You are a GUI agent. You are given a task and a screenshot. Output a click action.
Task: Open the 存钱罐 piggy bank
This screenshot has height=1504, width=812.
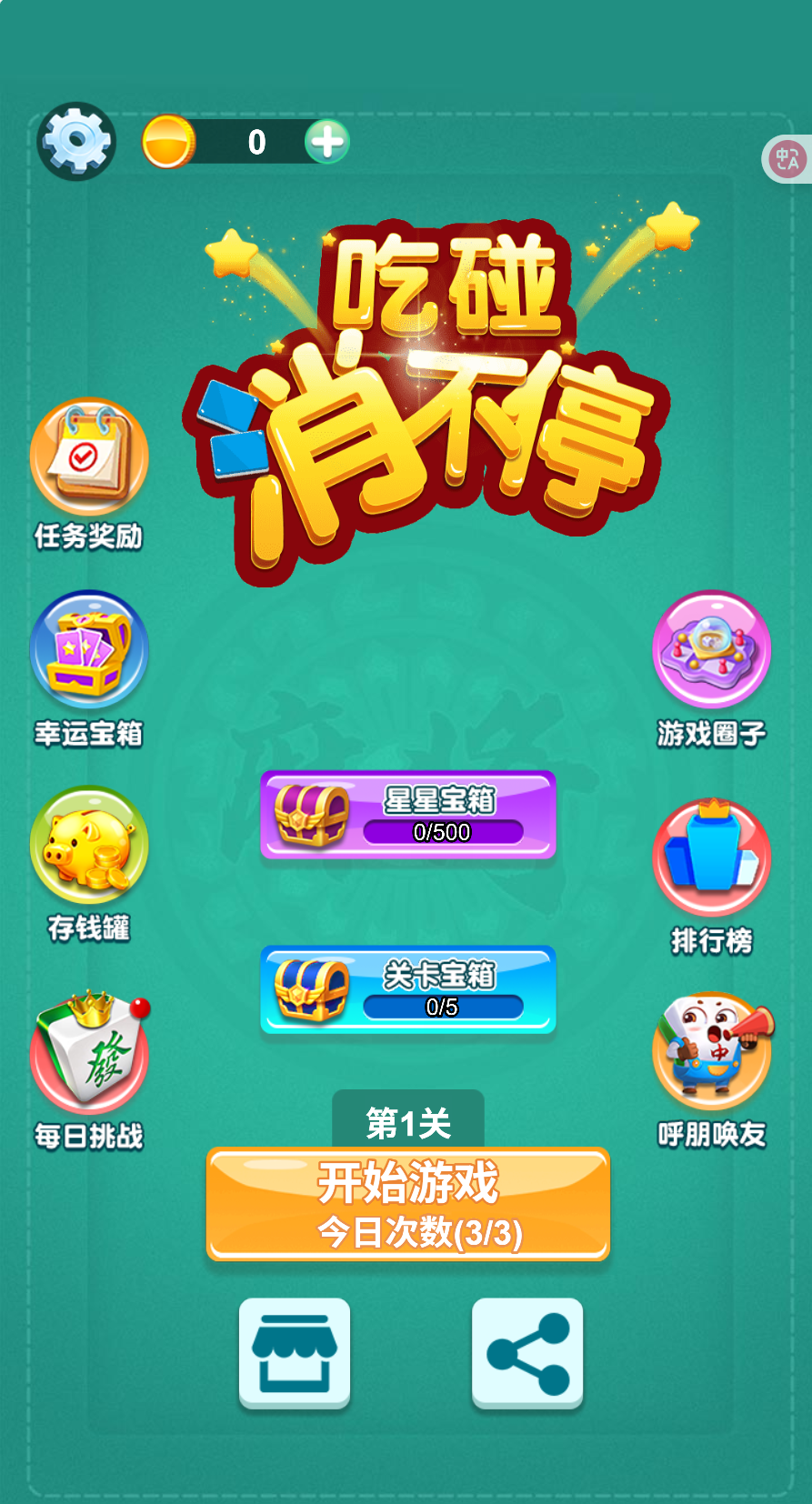click(89, 846)
